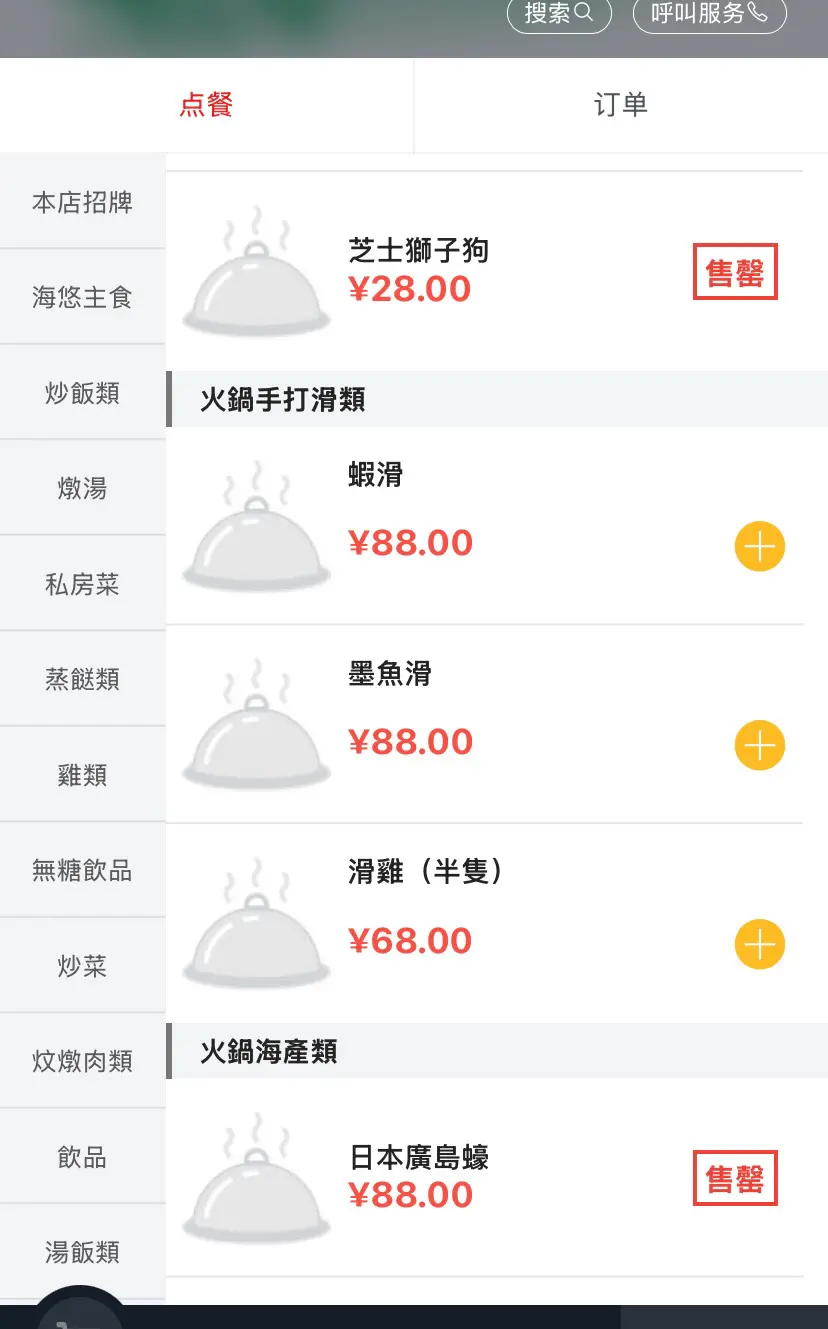Add 墨魚滑 with the plus button
The width and height of the screenshot is (828, 1329).
(x=760, y=745)
